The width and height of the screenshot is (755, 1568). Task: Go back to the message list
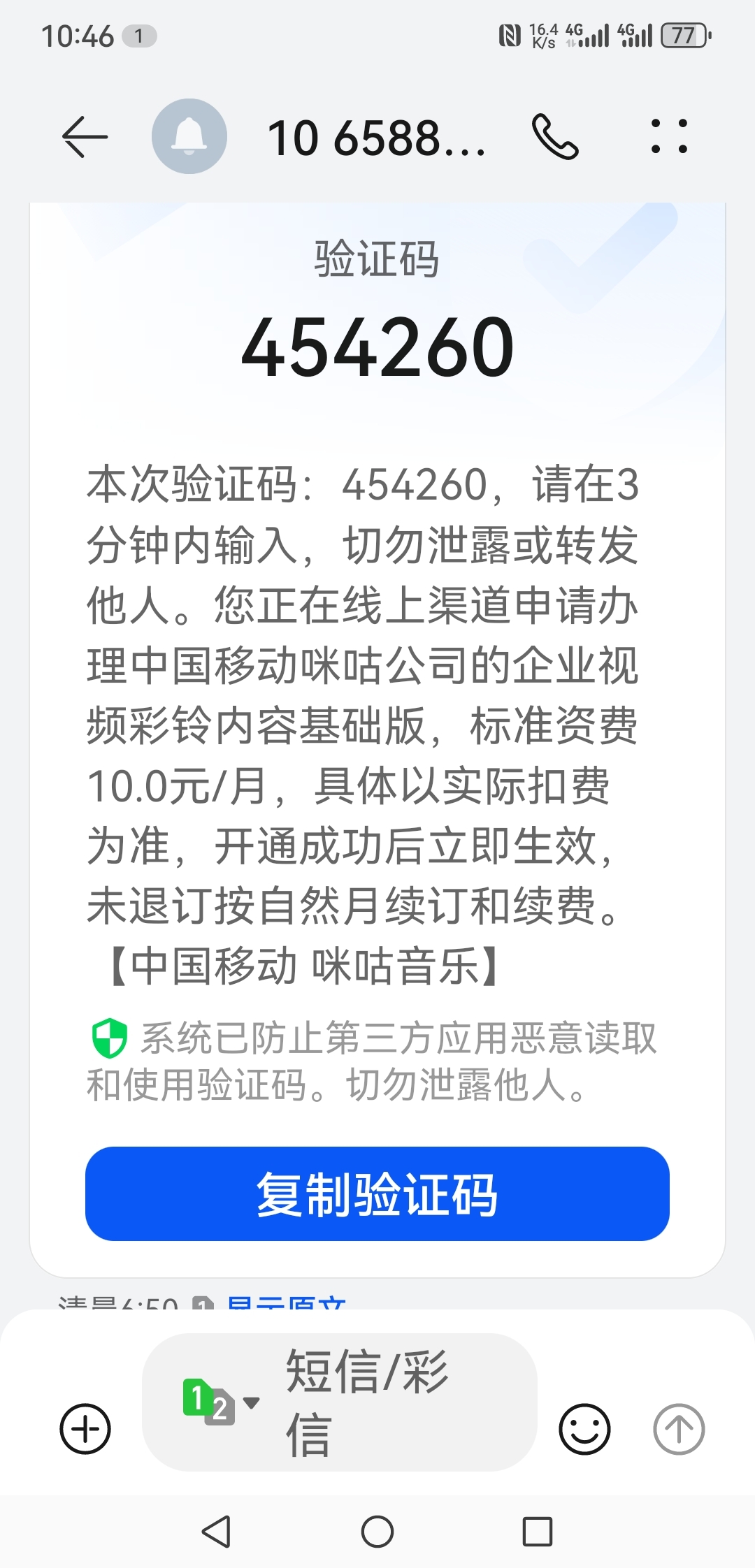click(x=85, y=137)
